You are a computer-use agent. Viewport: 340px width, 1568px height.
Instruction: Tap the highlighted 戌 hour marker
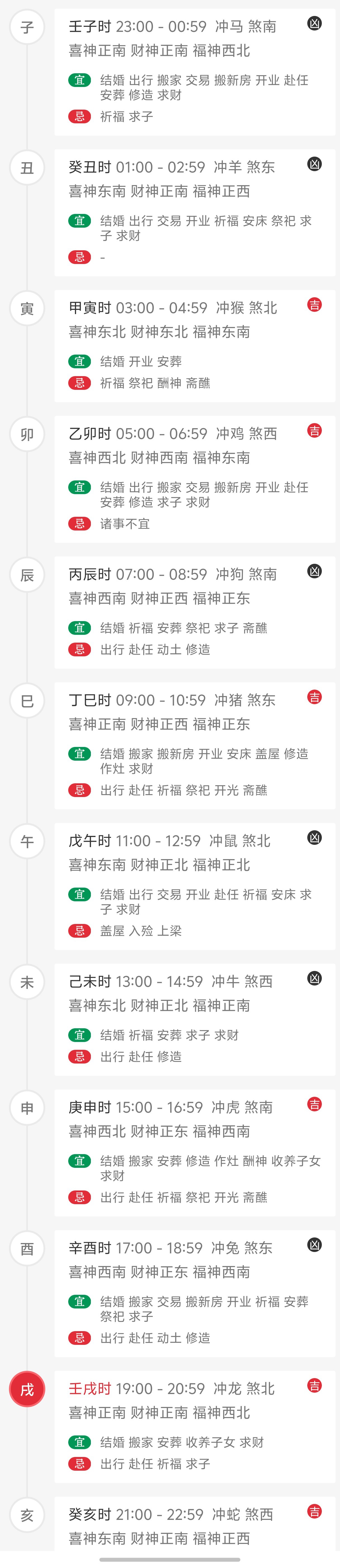27,1390
